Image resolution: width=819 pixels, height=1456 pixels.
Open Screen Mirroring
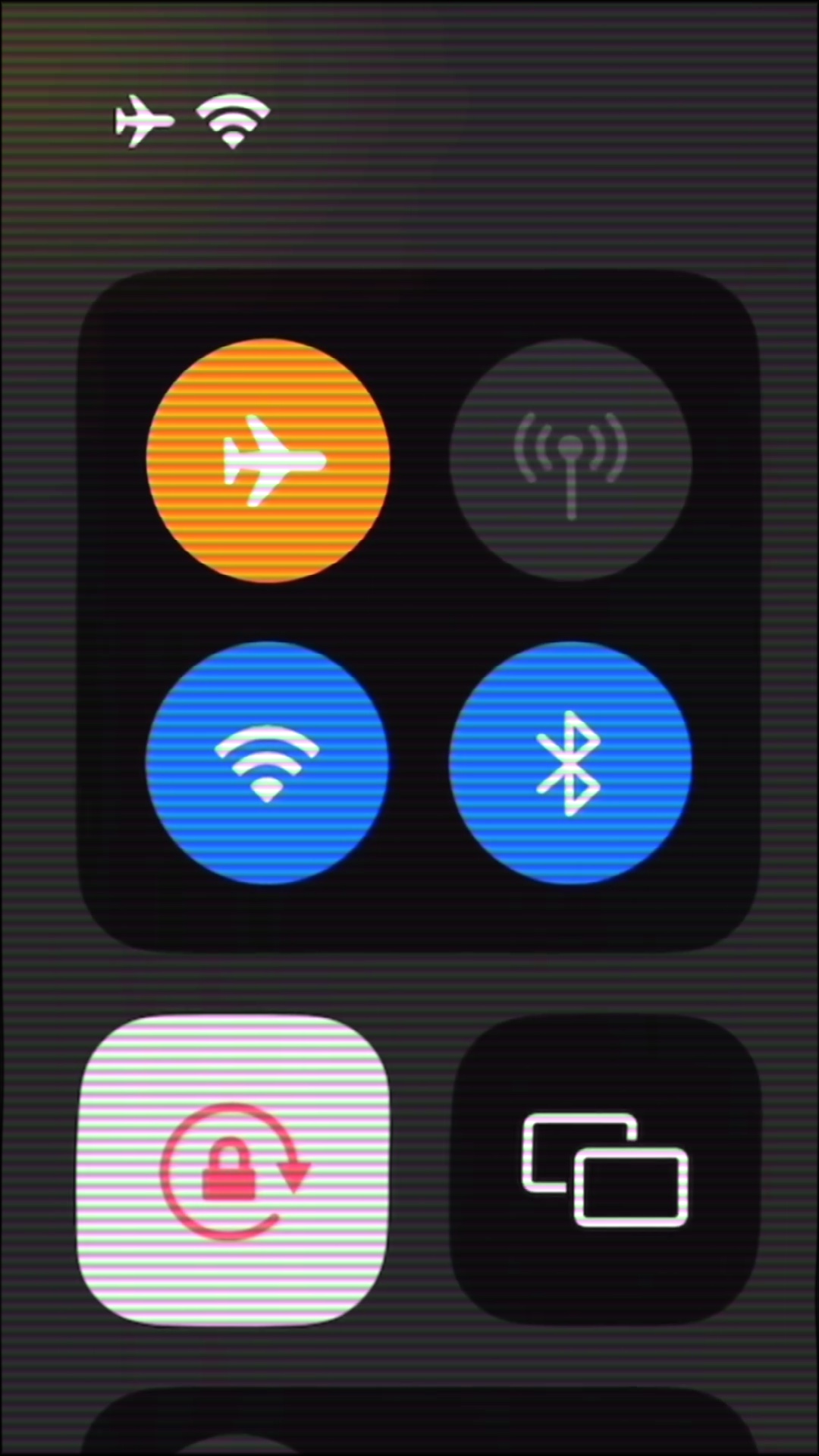pos(605,1170)
